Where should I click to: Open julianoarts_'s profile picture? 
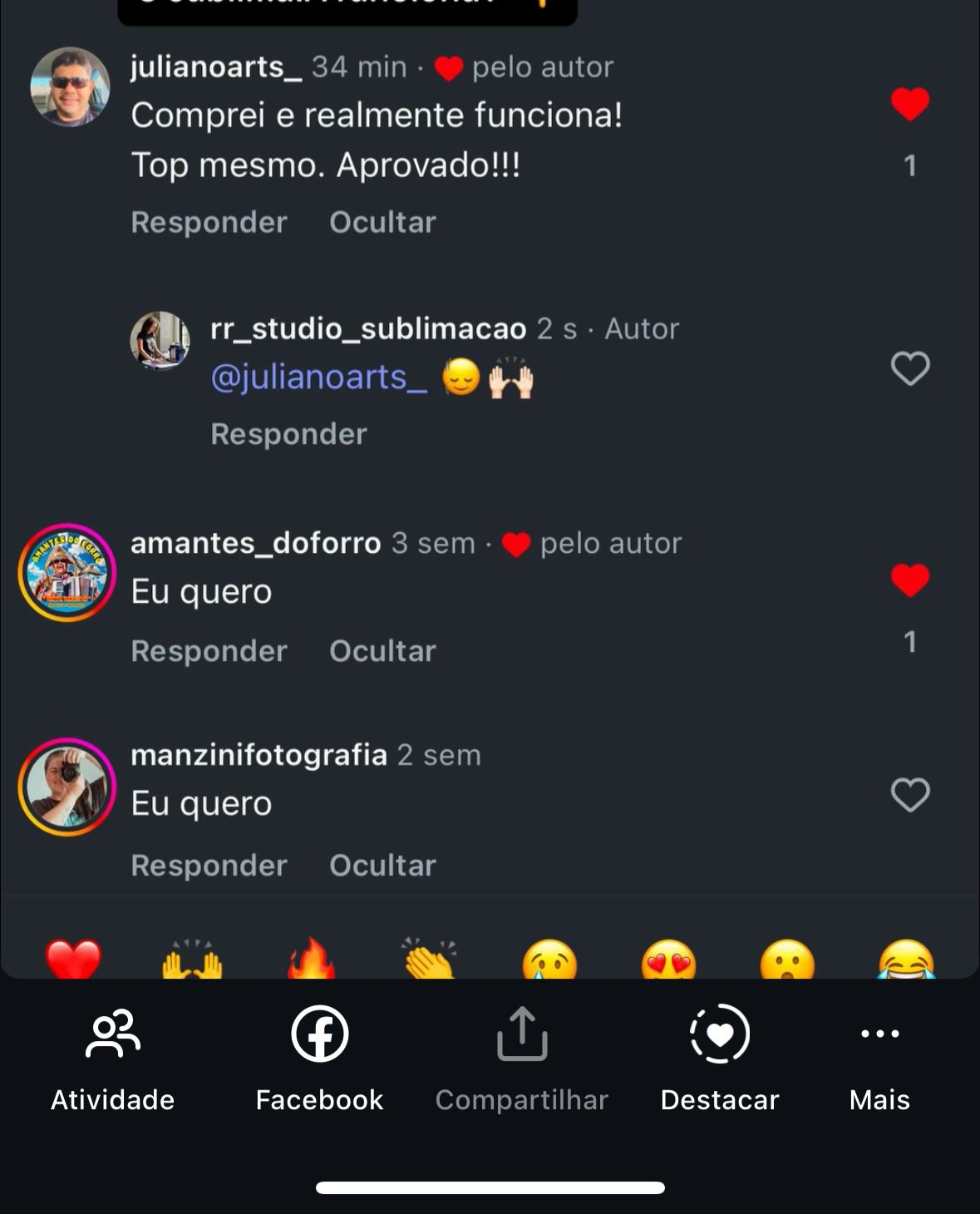pos(70,87)
